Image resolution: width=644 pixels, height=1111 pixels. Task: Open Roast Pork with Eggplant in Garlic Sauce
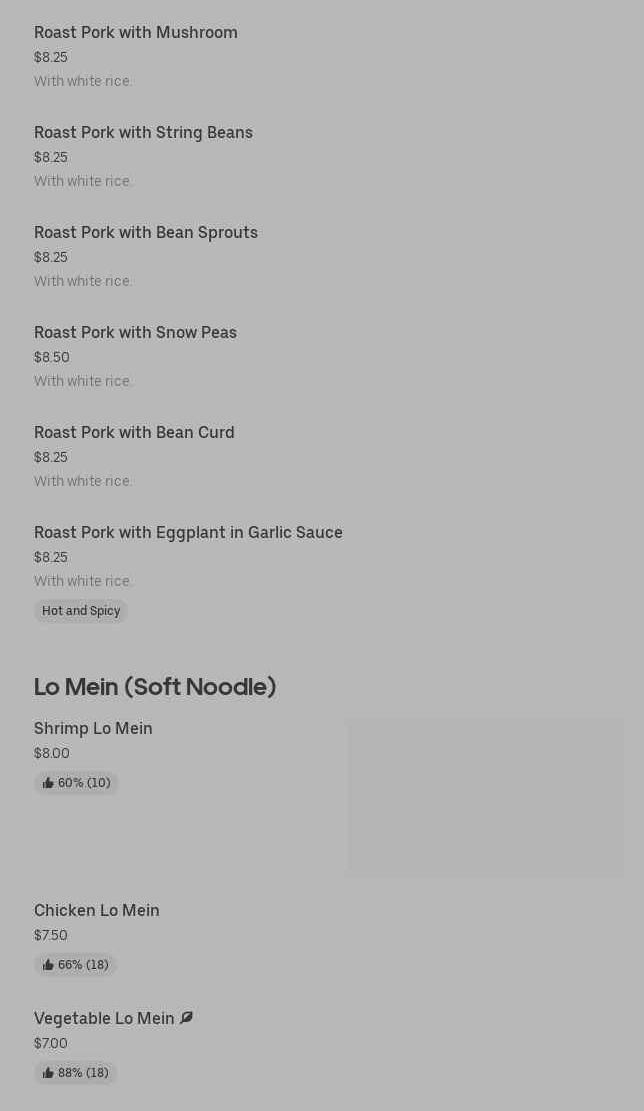point(188,533)
